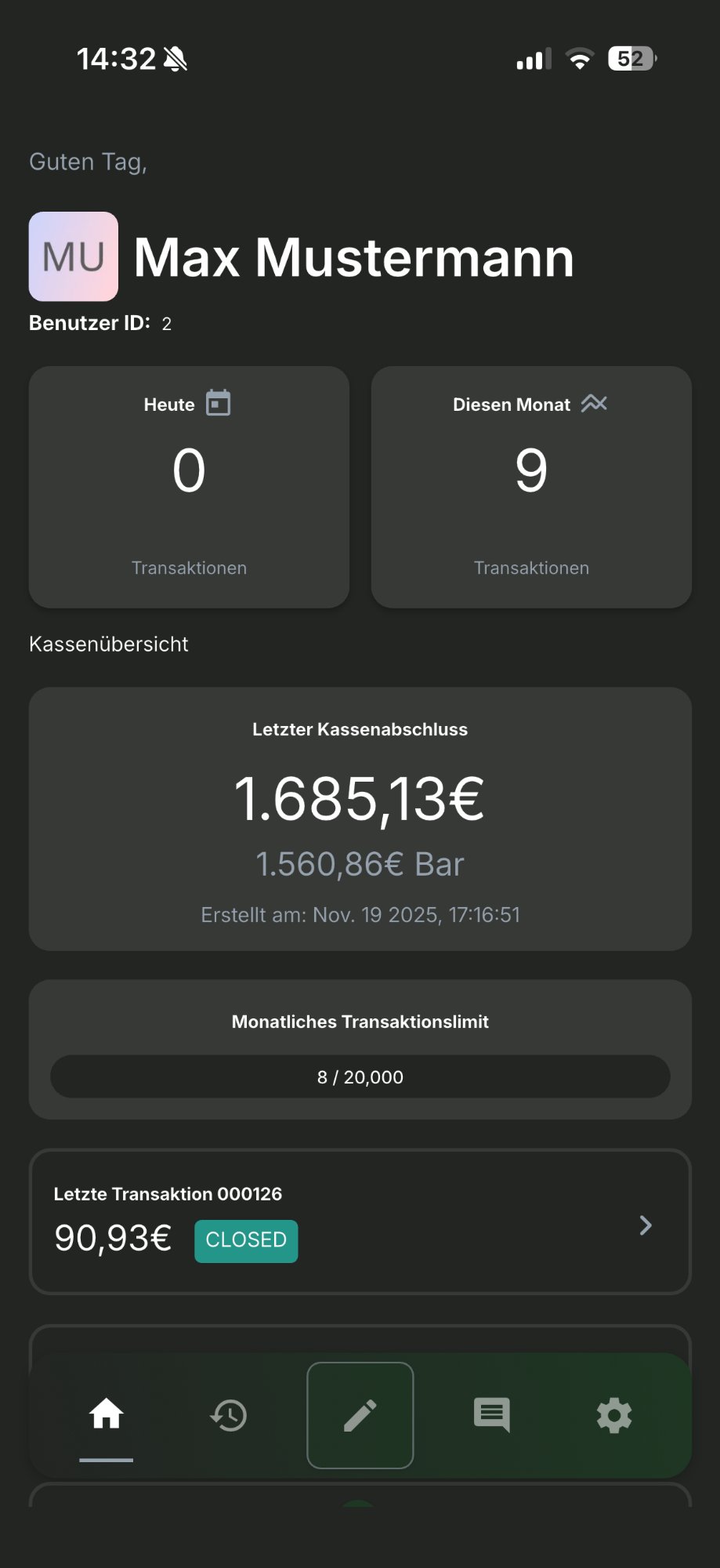Screen dimensions: 720x1568
Task: Open Settings via the gear icon
Action: (x=613, y=1416)
